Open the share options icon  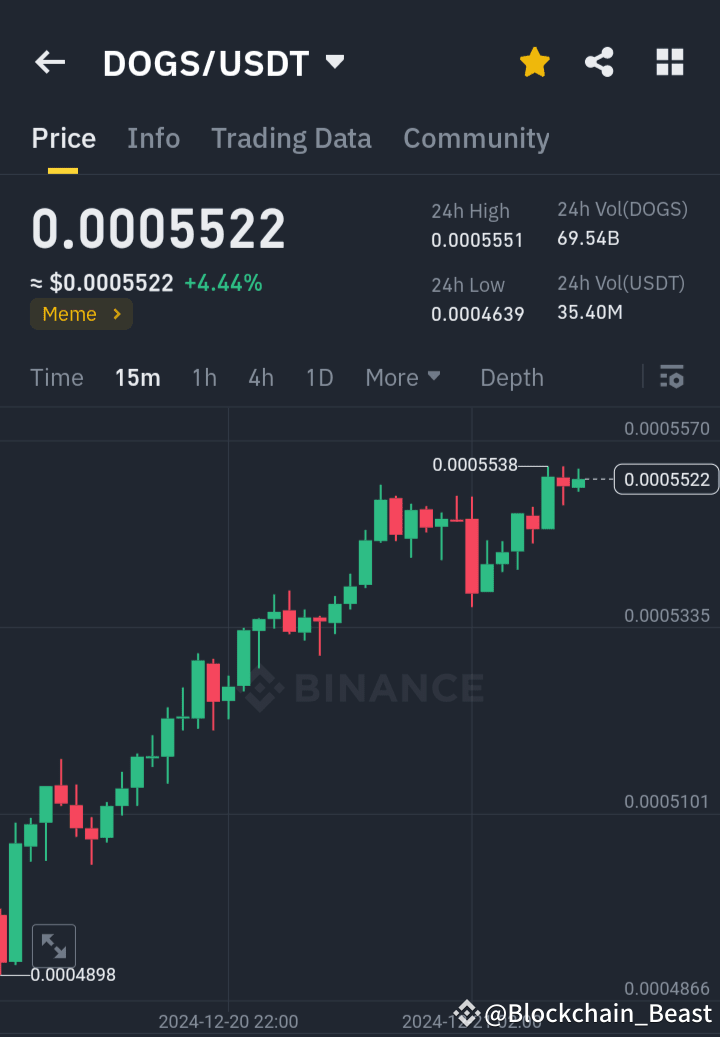(599, 62)
